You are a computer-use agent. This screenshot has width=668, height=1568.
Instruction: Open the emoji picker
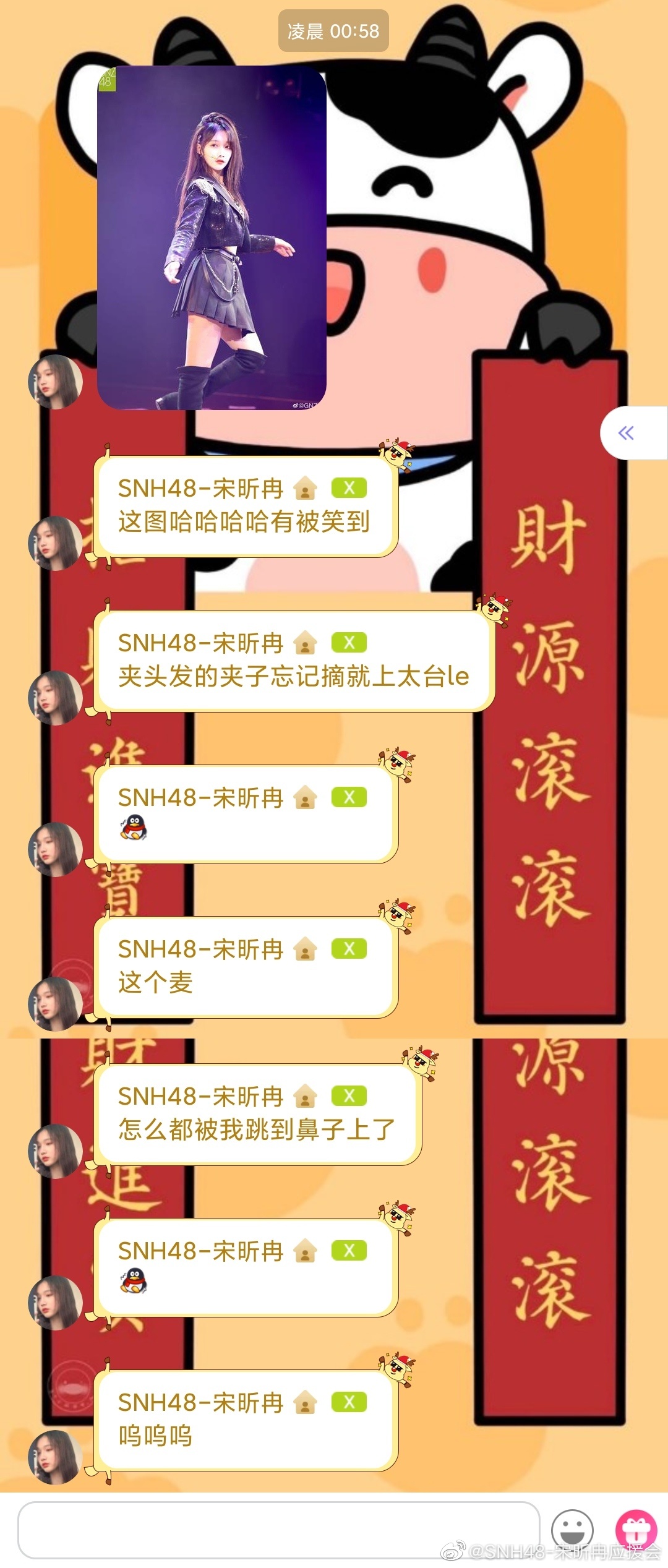572,1530
